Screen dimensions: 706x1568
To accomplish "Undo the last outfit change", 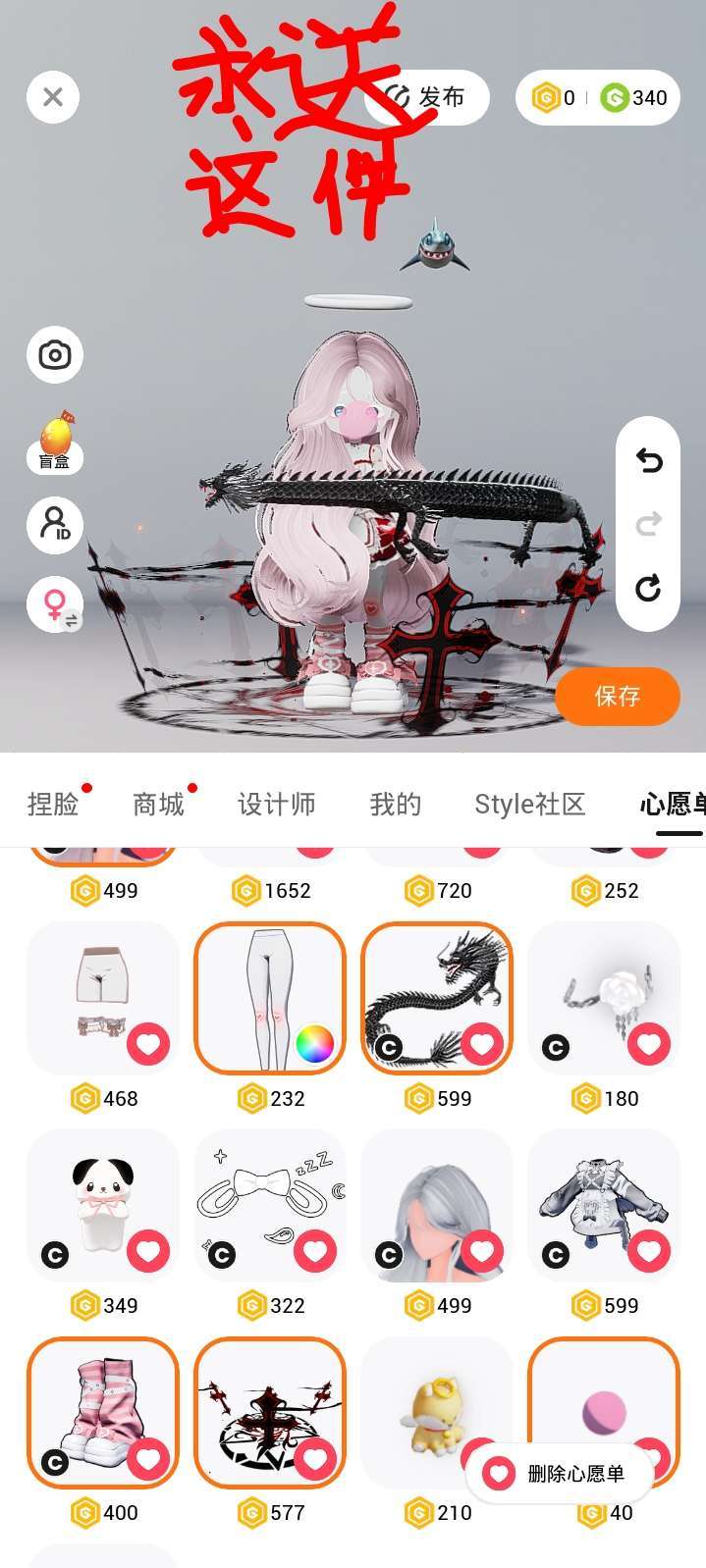I will click(648, 459).
